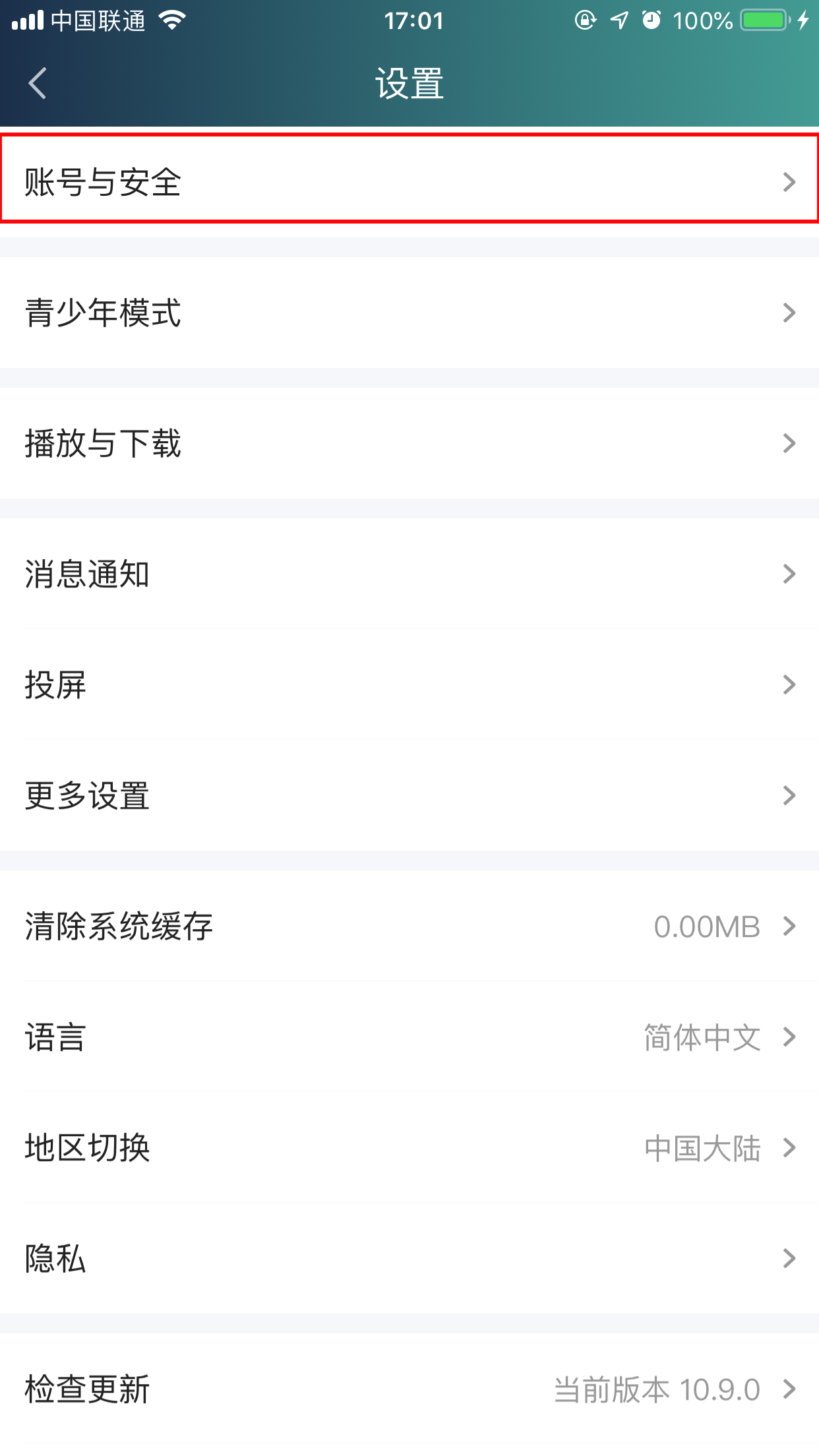The height and width of the screenshot is (1456, 819).
Task: Tap the orientation lock icon in status bar
Action: coord(584,21)
